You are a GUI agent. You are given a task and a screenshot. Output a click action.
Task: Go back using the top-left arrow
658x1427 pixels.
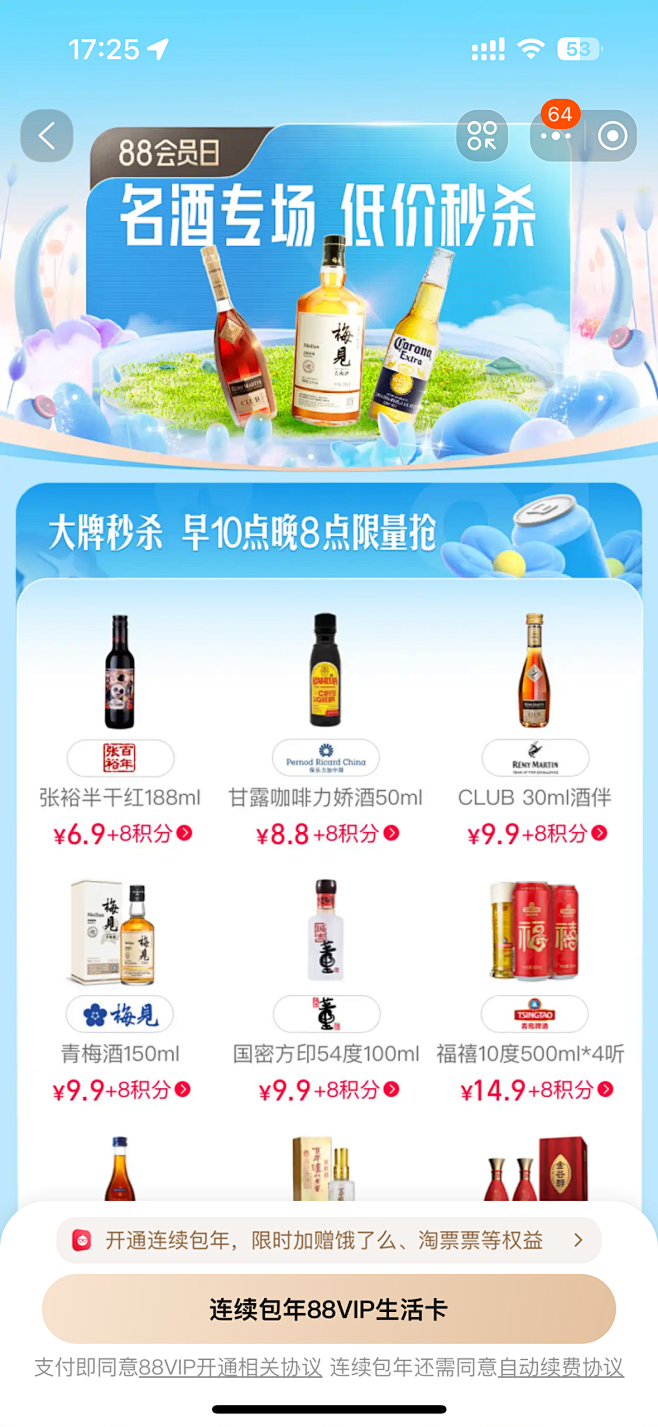point(47,136)
